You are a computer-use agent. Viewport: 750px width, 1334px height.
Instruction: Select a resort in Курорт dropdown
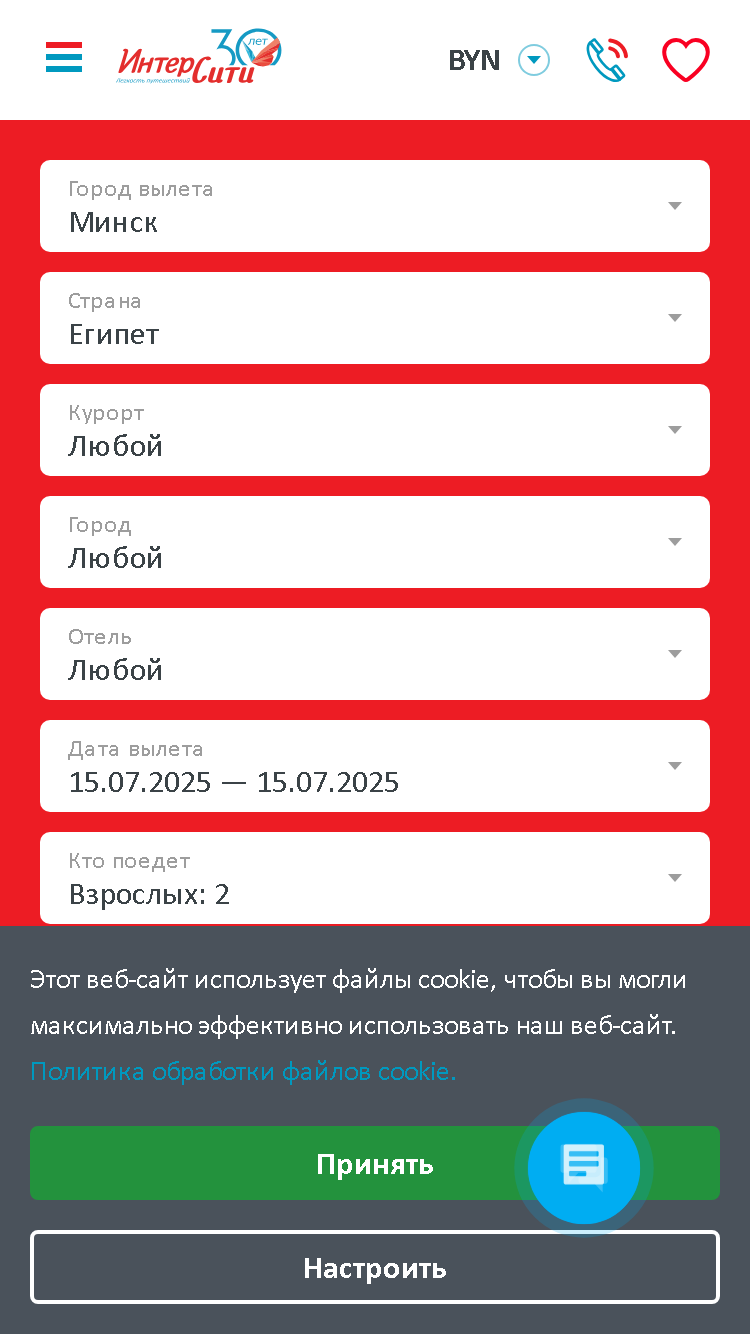(x=375, y=430)
